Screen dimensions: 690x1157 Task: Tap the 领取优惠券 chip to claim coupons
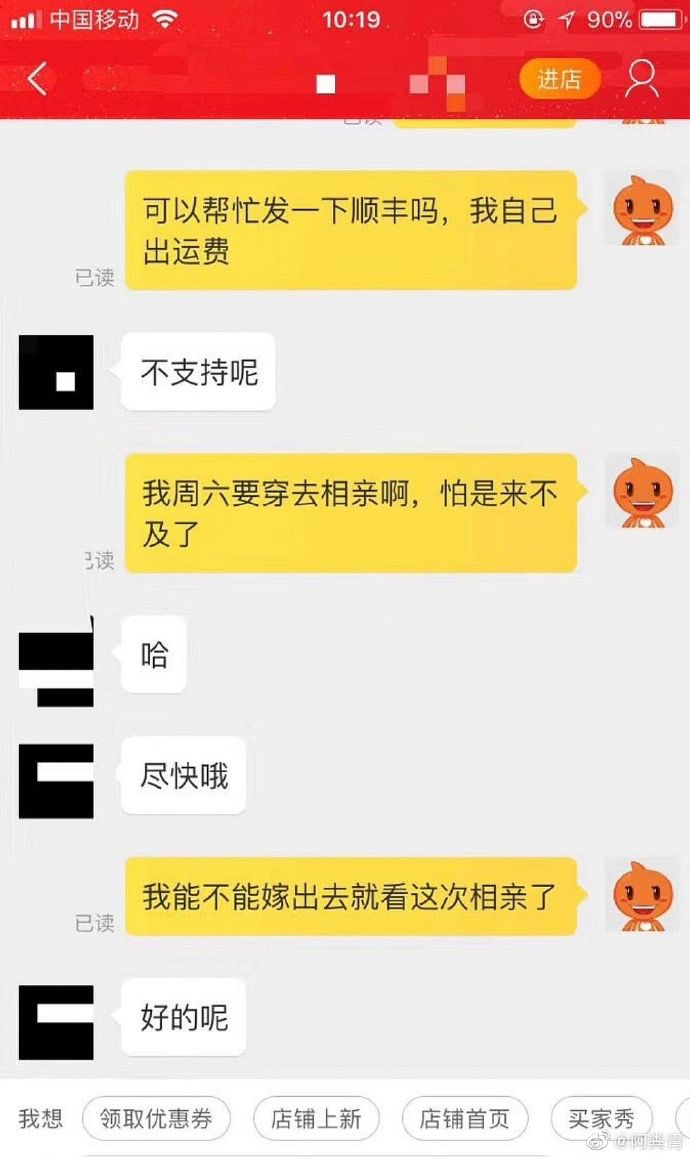(156, 1118)
